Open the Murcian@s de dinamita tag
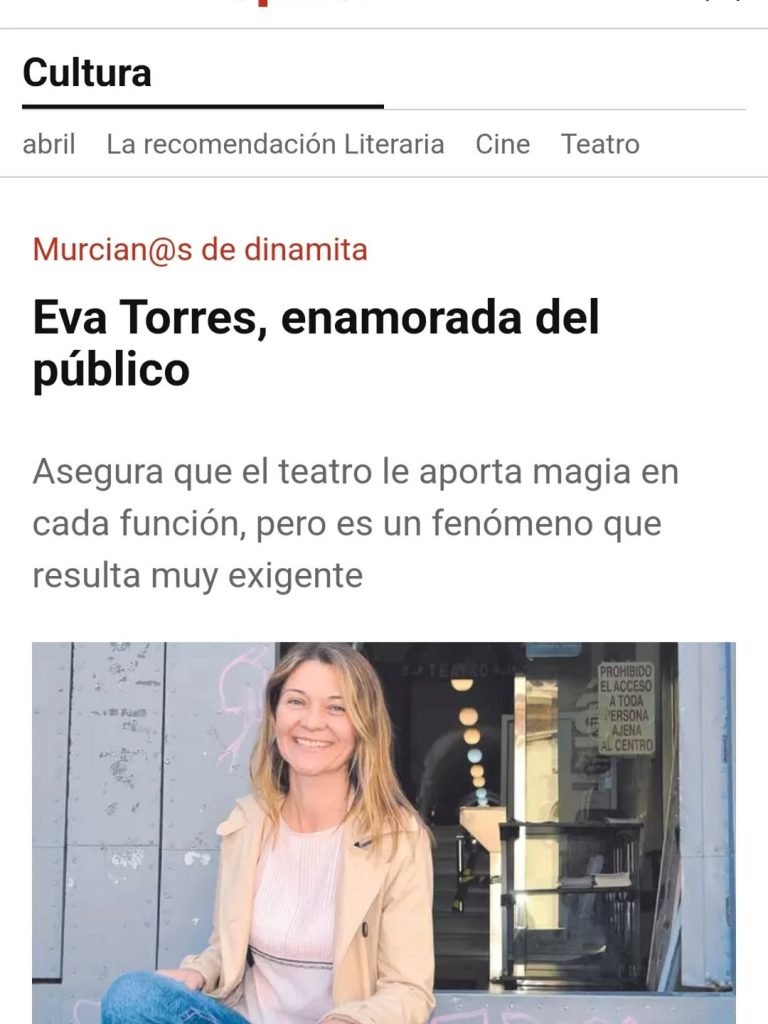 point(200,249)
